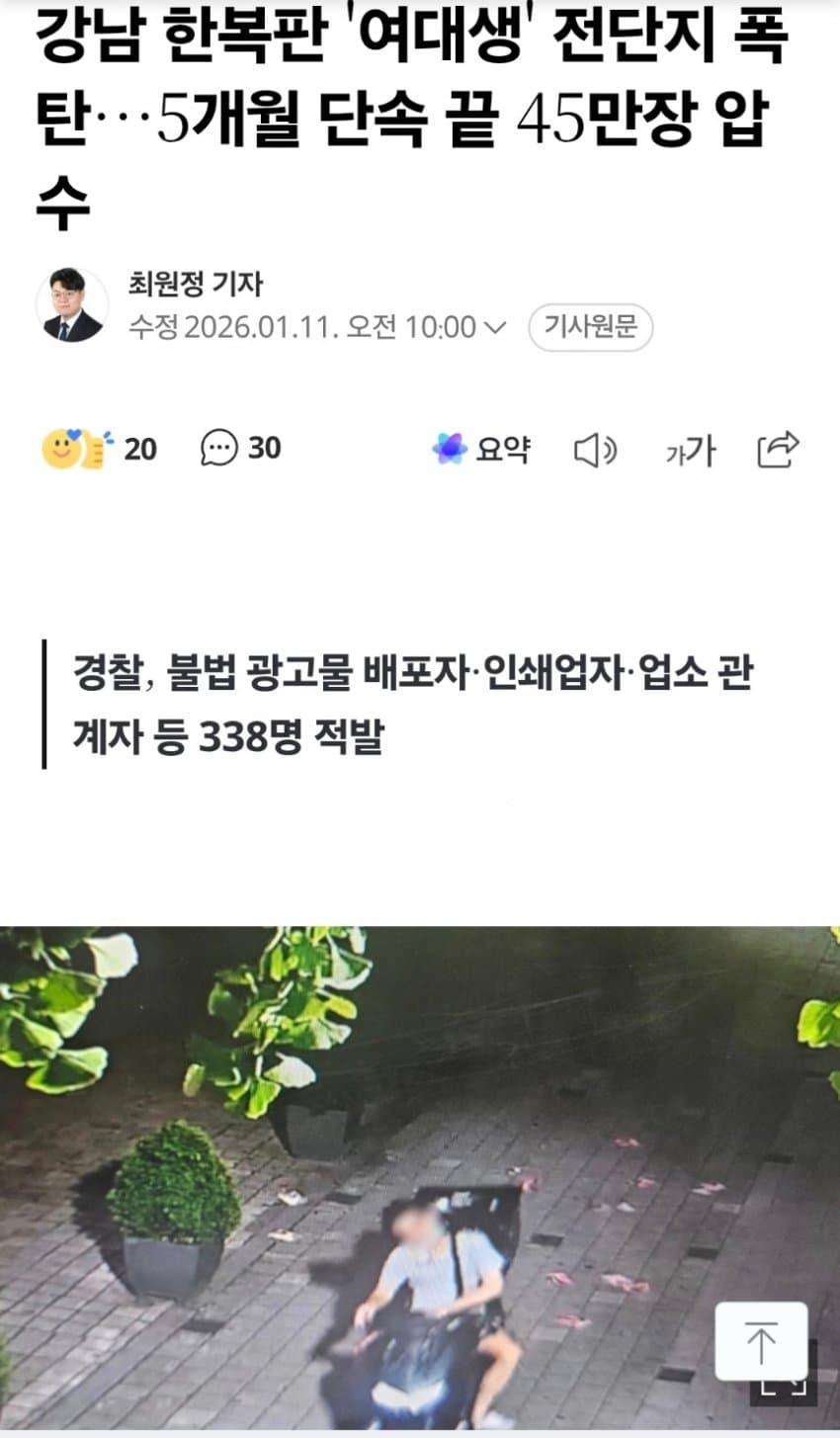Jump to top with arrow button

click(761, 1341)
